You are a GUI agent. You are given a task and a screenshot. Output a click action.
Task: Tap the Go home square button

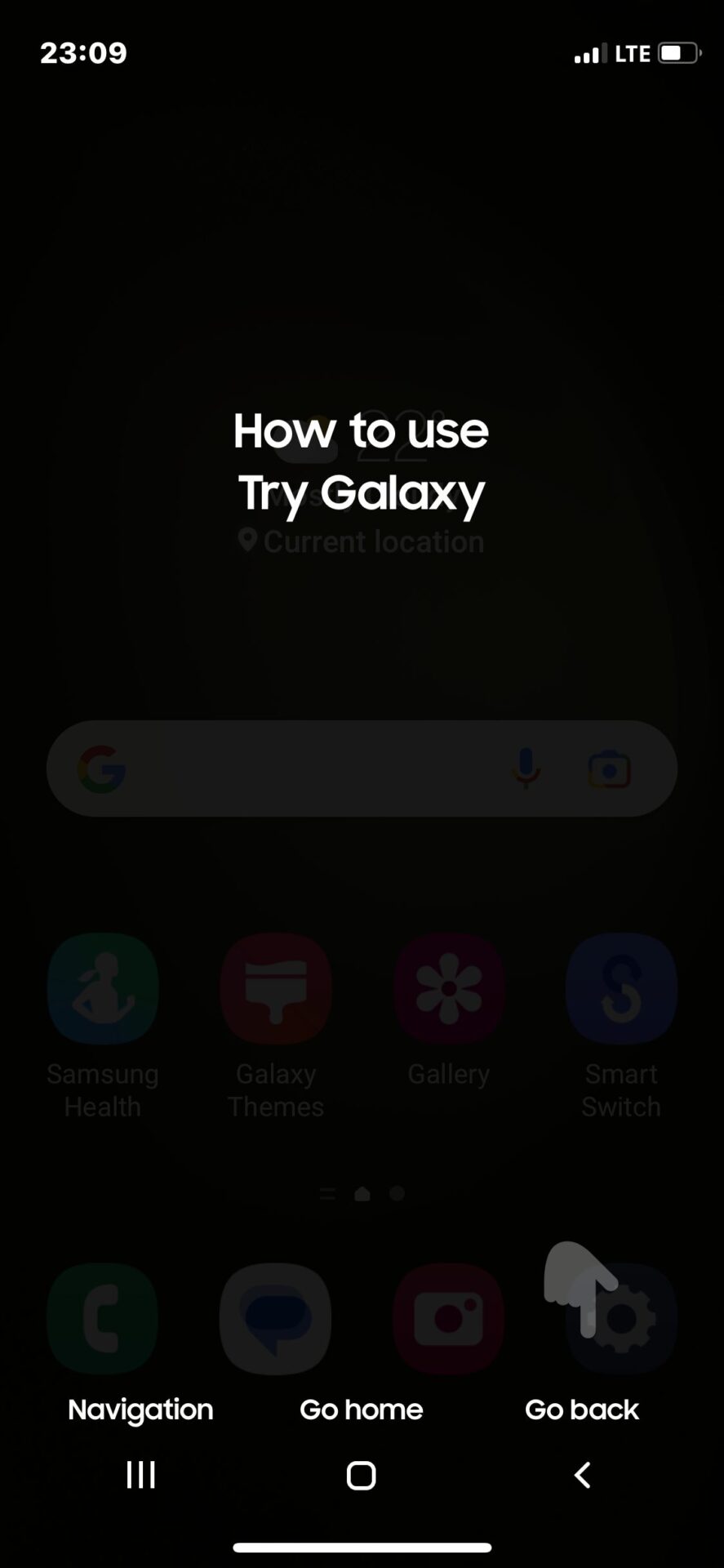(361, 1475)
